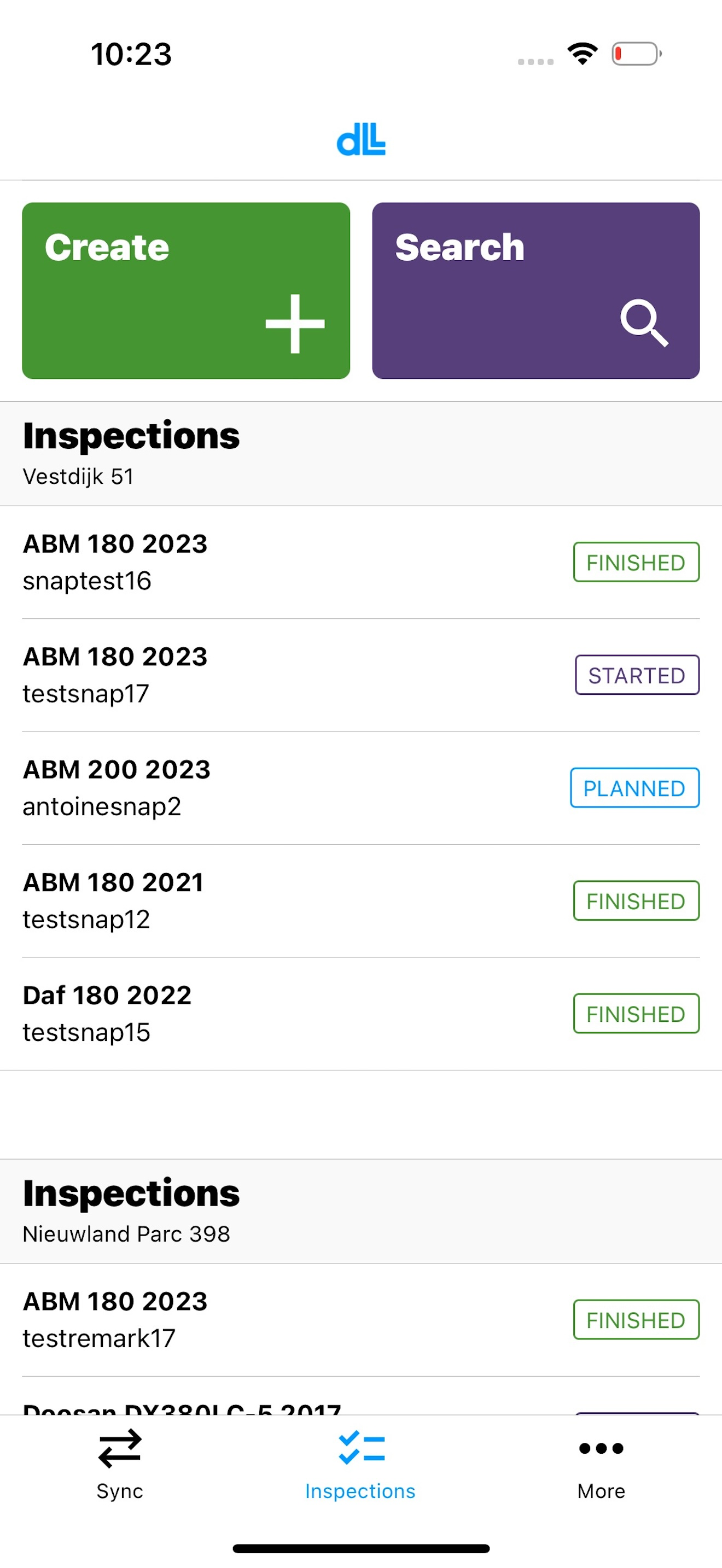The width and height of the screenshot is (722, 1568).
Task: Tap the PLANNED status badge on antoinesnap2
Action: [x=634, y=788]
